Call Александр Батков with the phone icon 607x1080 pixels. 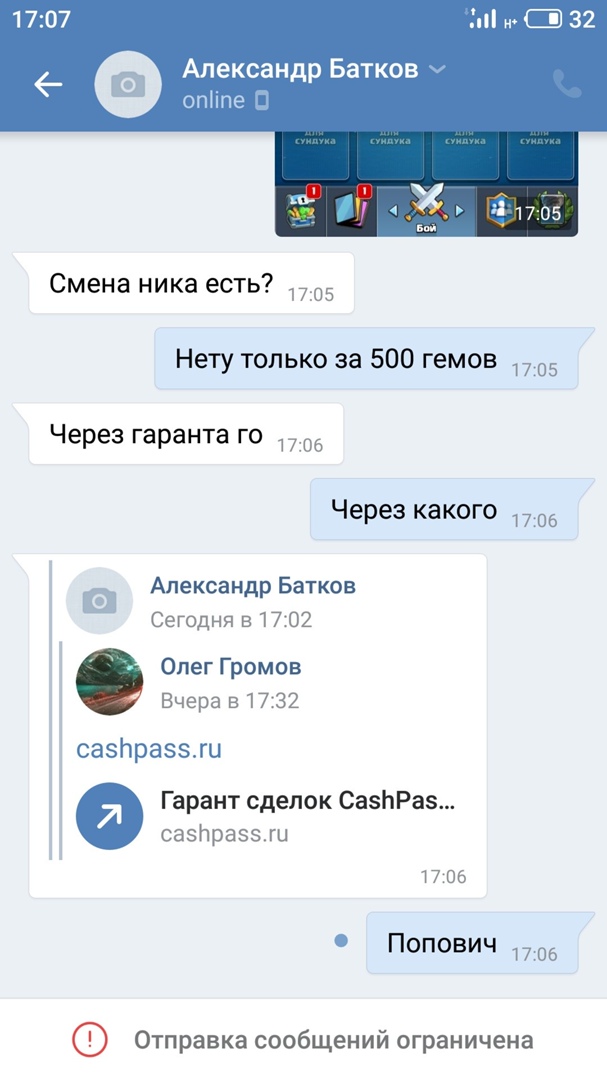[567, 85]
